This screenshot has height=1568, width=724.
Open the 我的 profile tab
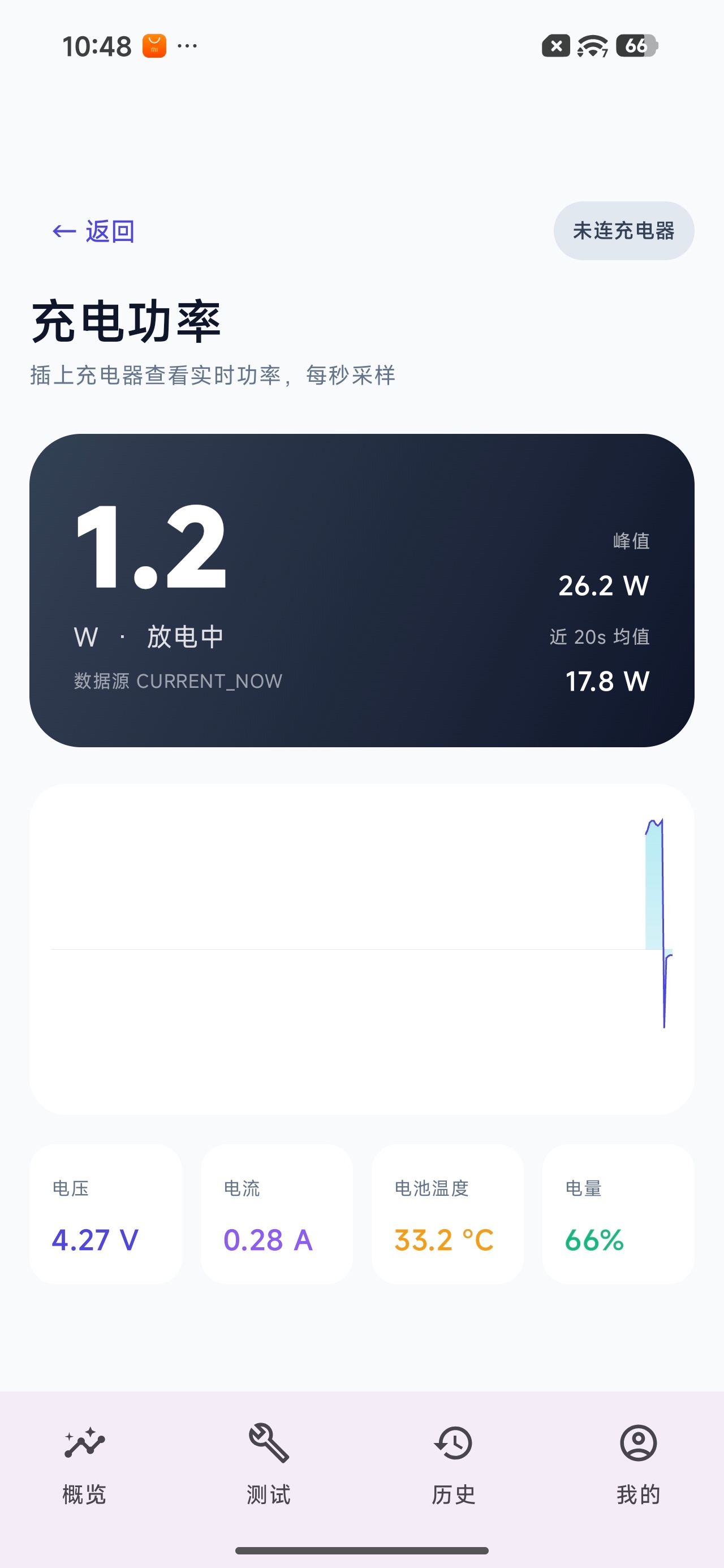[x=638, y=1465]
